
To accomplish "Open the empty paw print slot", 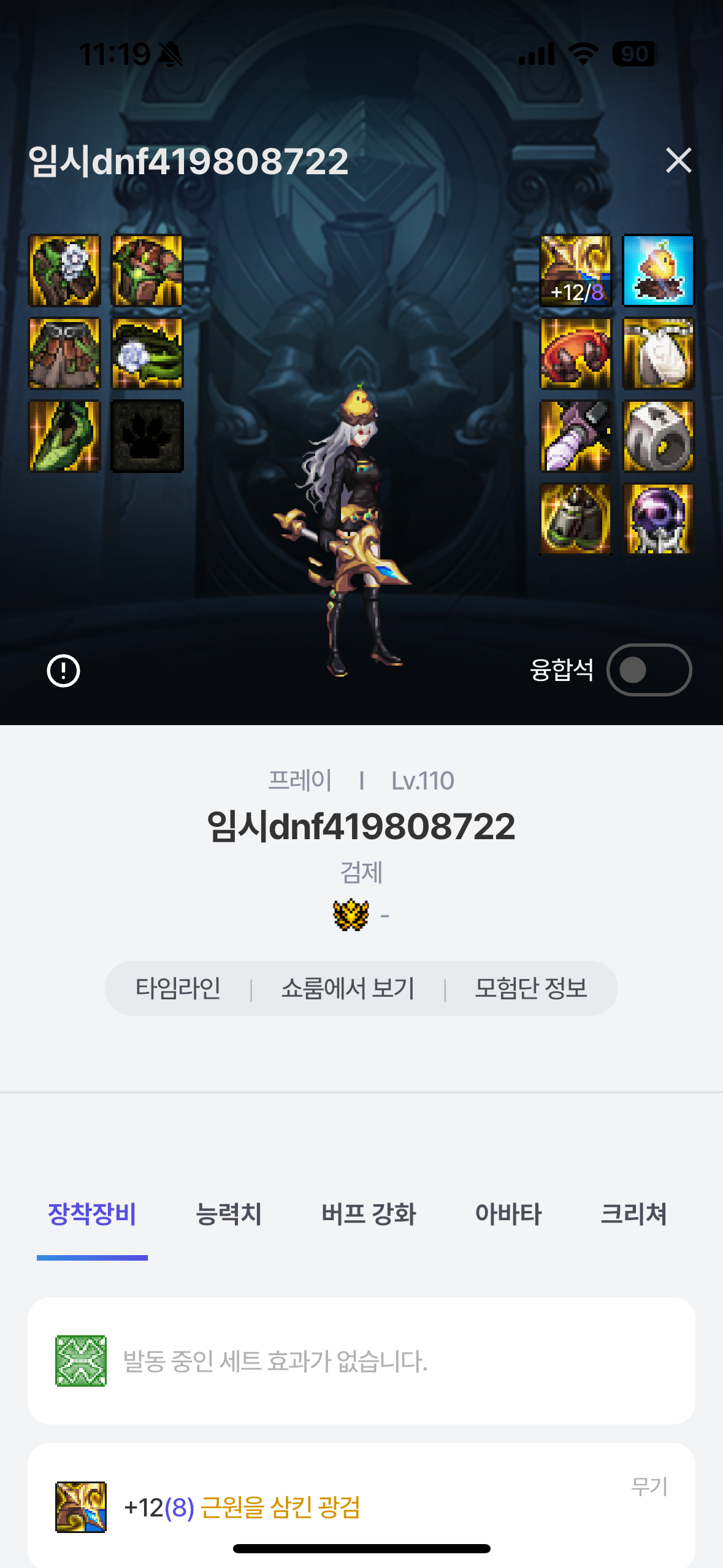I will pyautogui.click(x=147, y=436).
